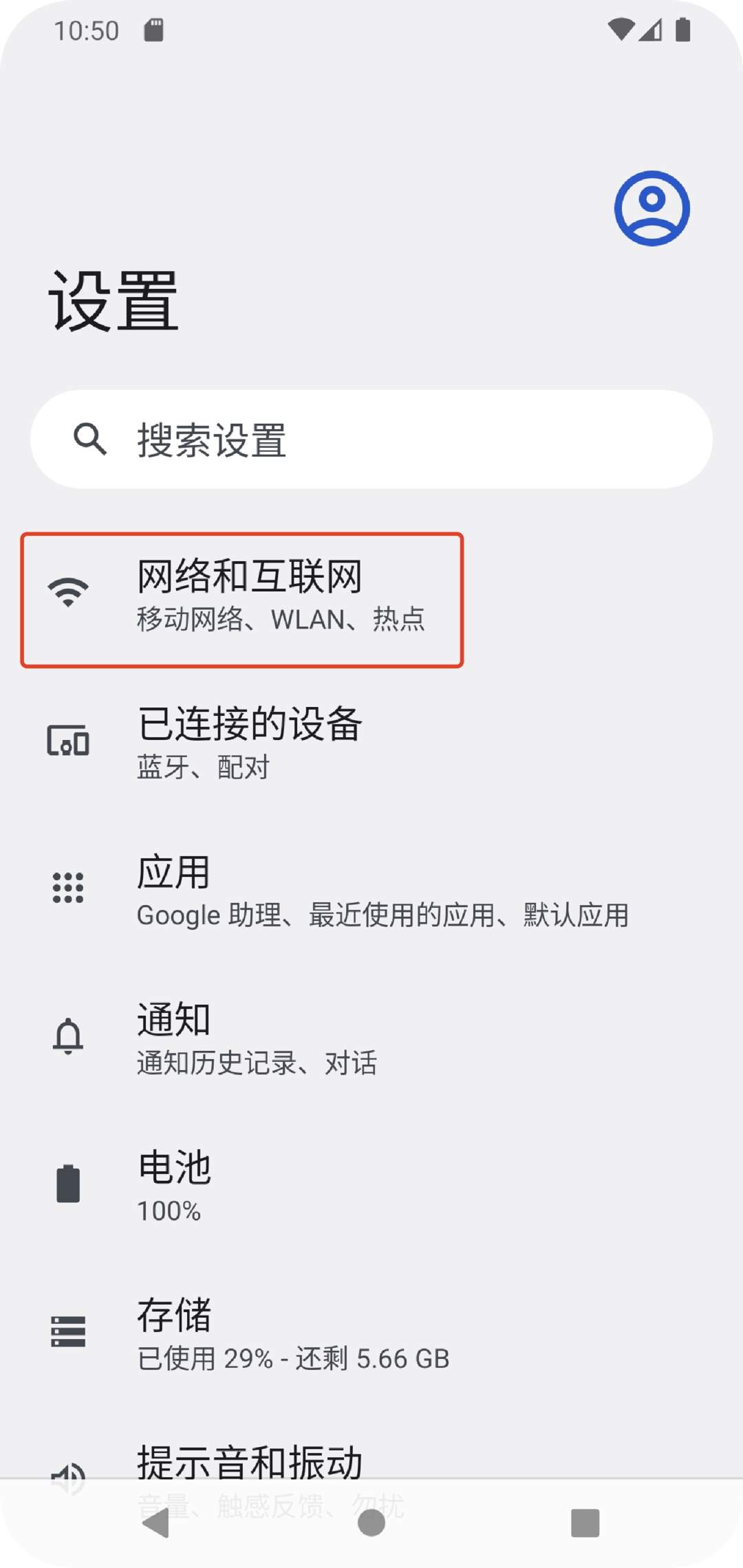743x1568 pixels.
Task: Go to the home screen
Action: 371,1523
